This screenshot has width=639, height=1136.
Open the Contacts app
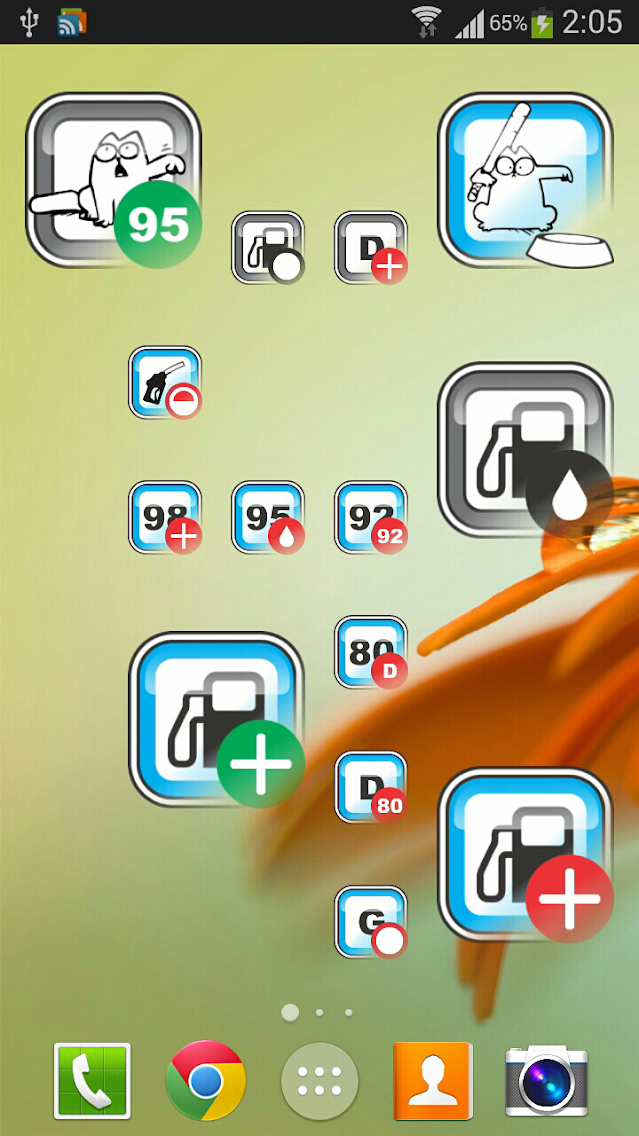pos(432,1081)
